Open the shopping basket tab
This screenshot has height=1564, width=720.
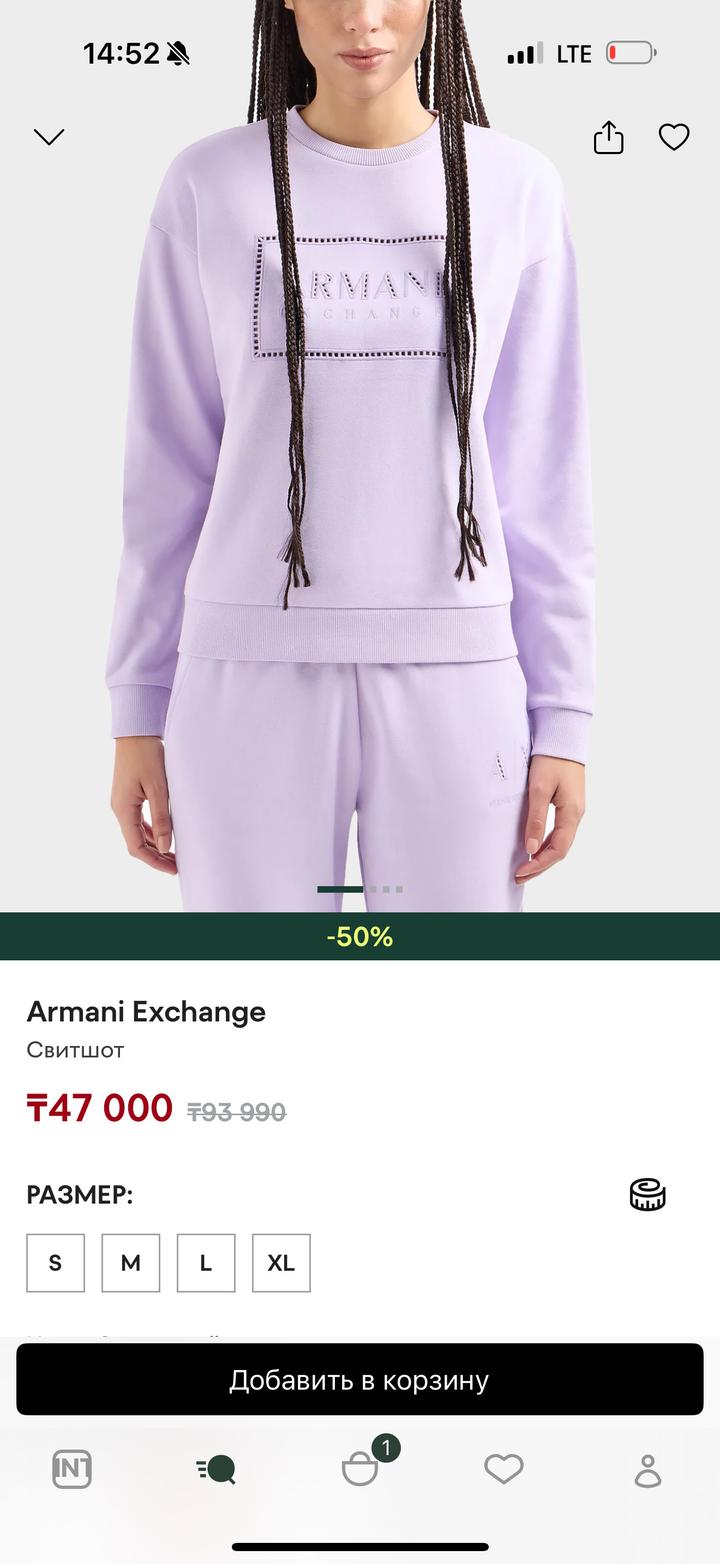[x=361, y=1470]
